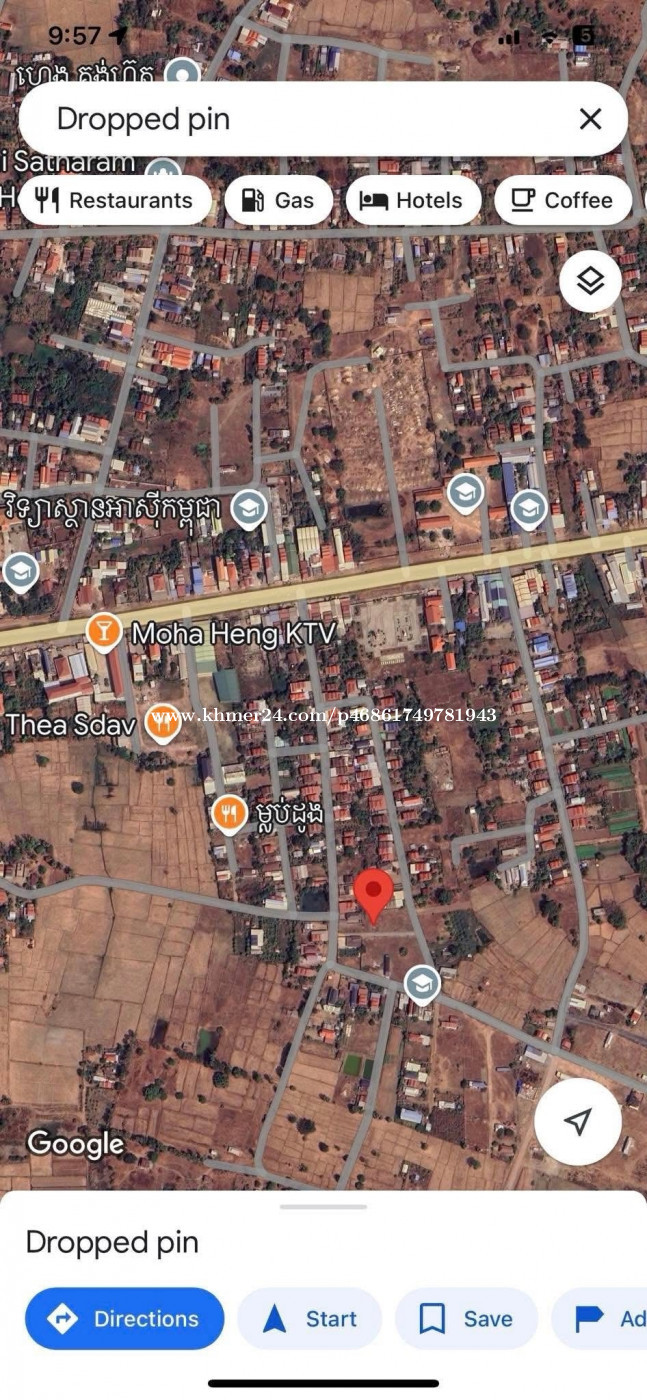The image size is (647, 1400).
Task: Save the dropped pin location
Action: (466, 1319)
